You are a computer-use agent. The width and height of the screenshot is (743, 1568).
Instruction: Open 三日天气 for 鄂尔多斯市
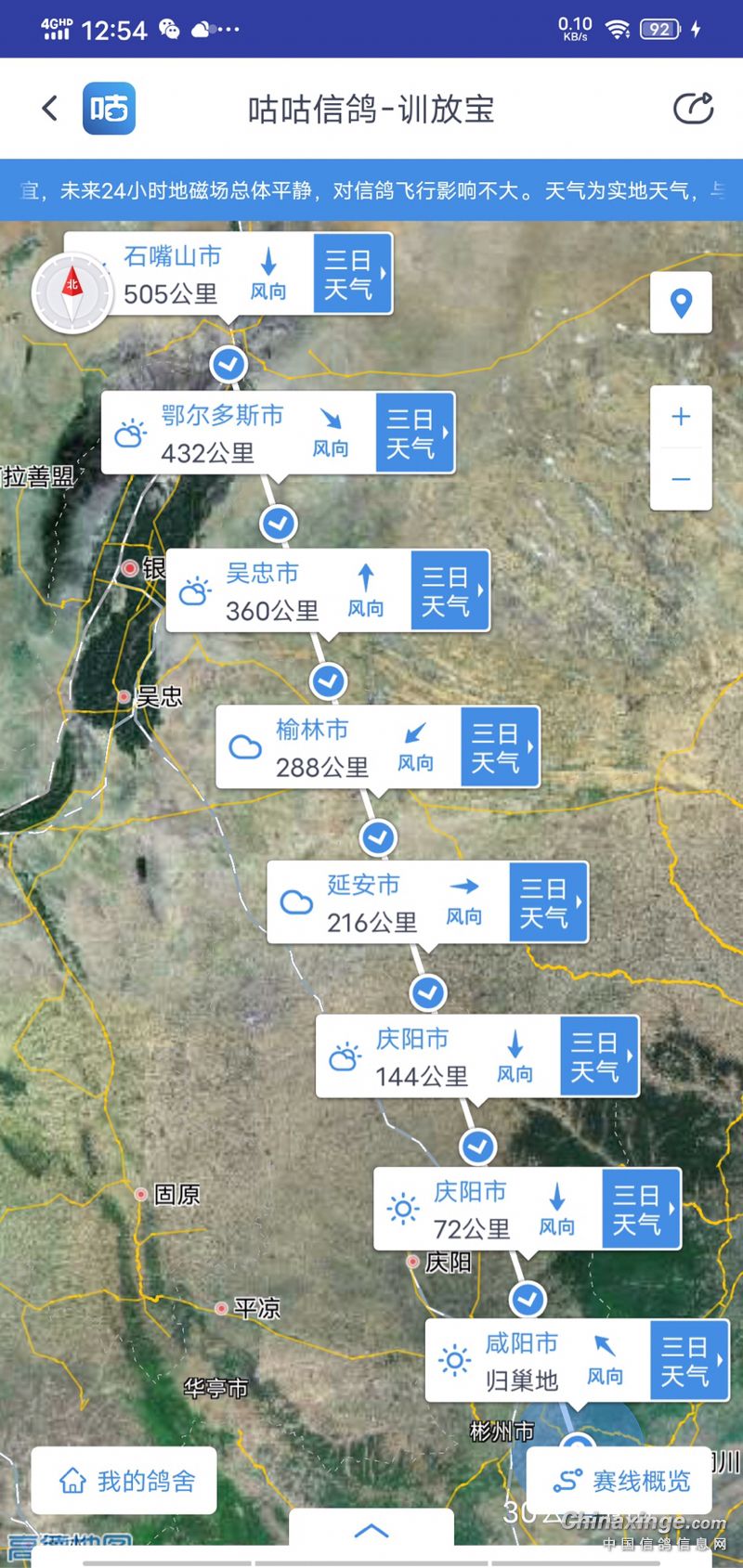[x=415, y=434]
